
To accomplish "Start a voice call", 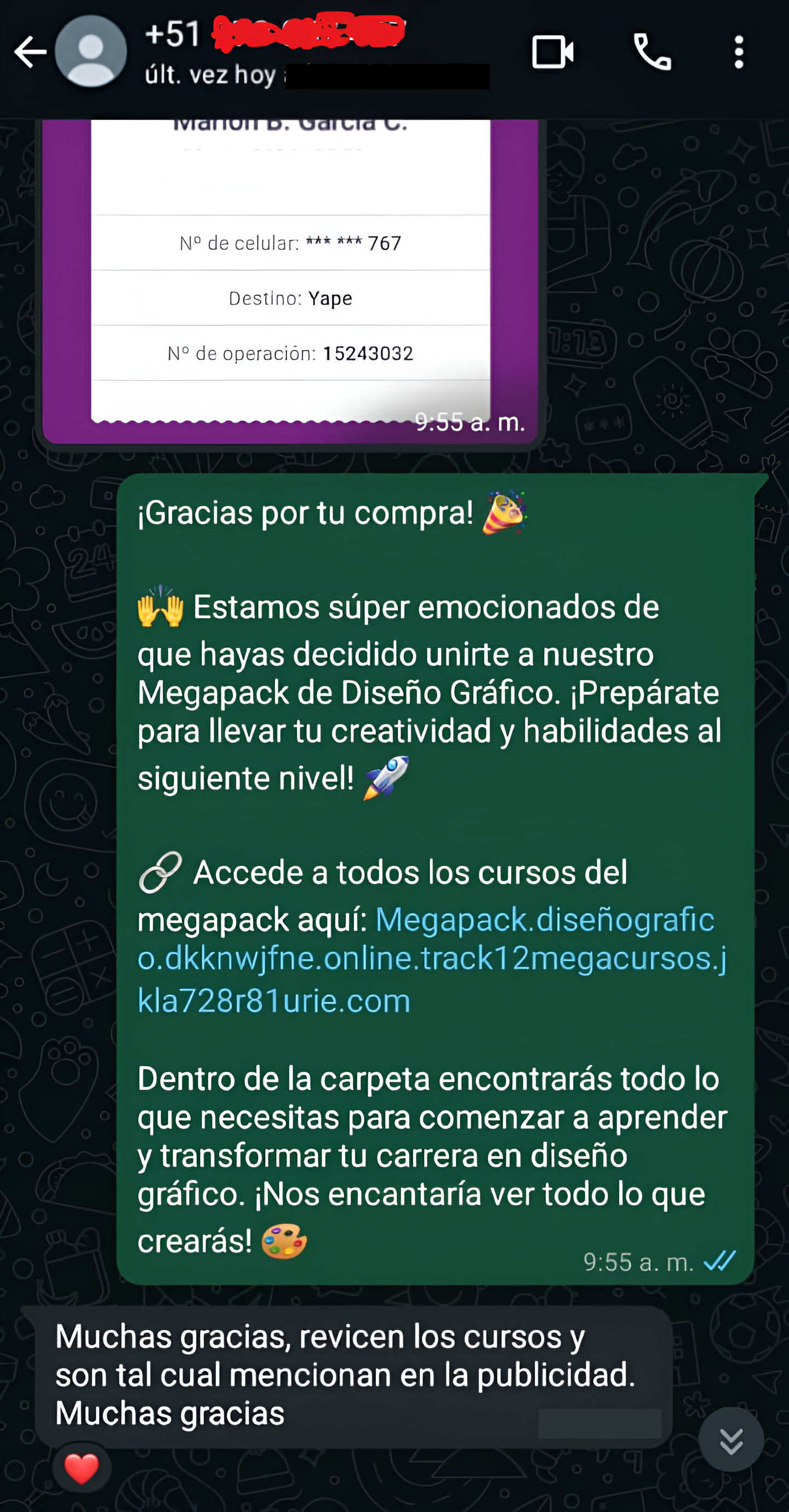I will [651, 52].
